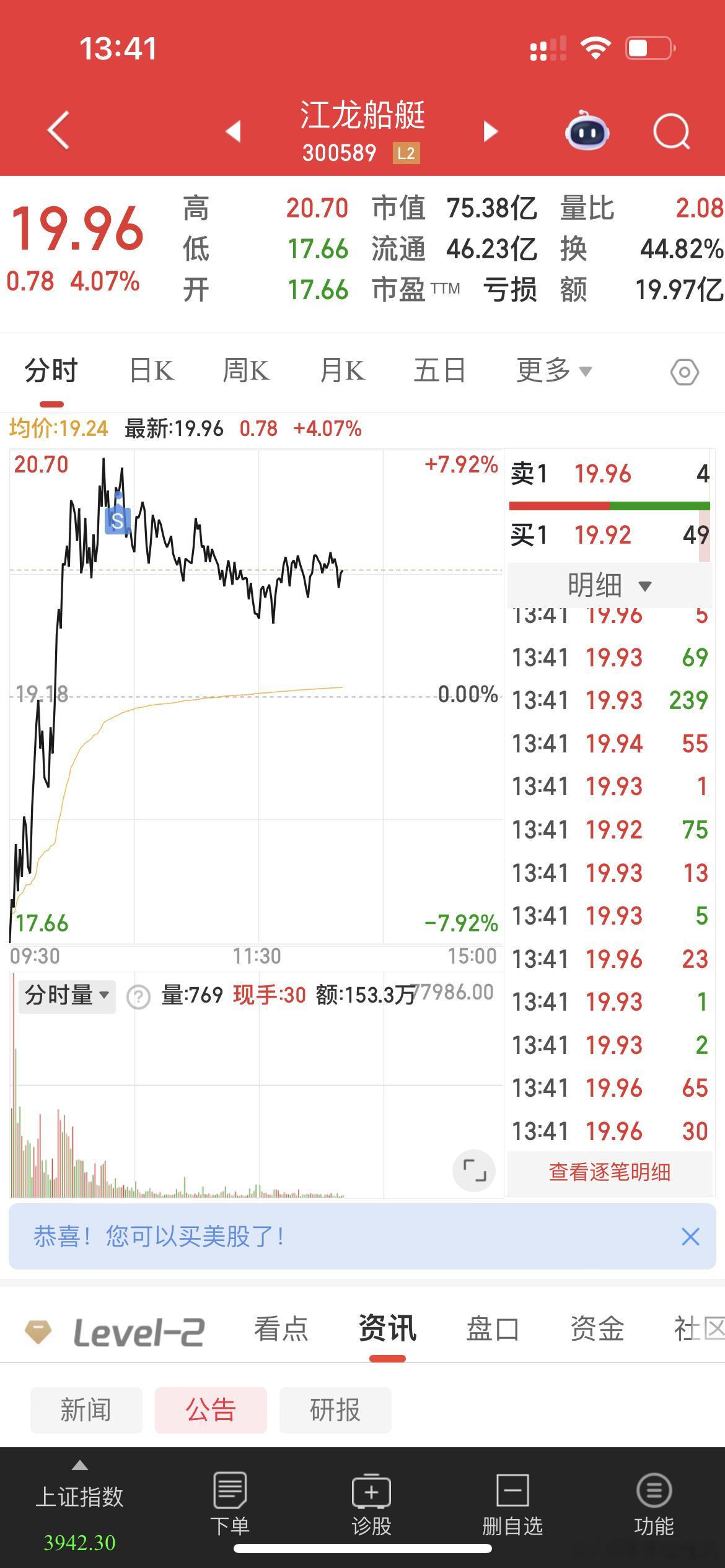Dismiss the US stocks congratulation banner
Image resolution: width=725 pixels, height=1568 pixels.
691,1237
